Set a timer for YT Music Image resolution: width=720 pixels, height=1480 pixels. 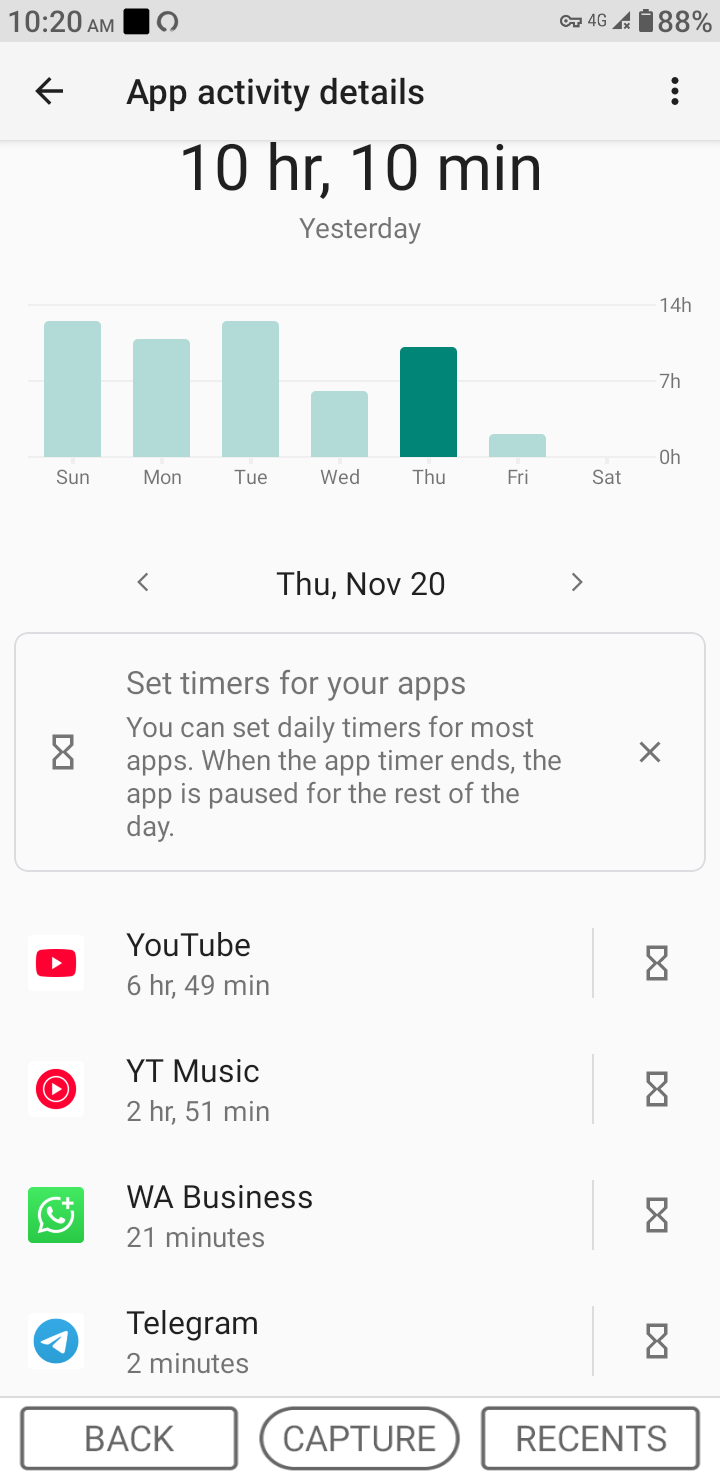tap(656, 1090)
